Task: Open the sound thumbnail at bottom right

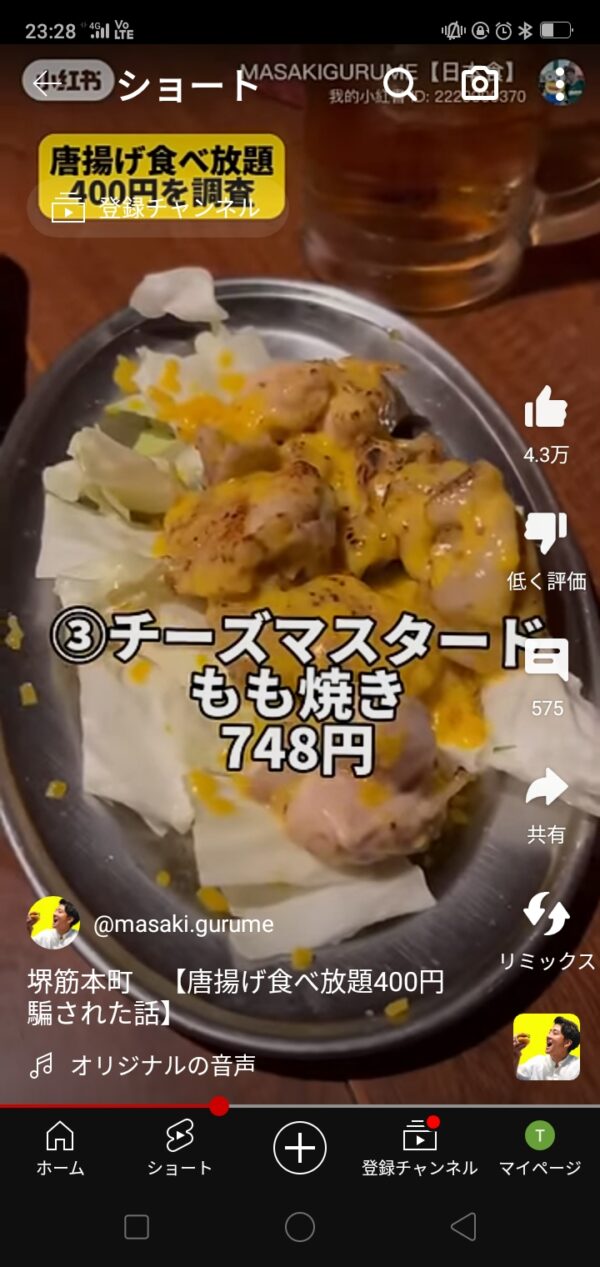Action: click(547, 1047)
